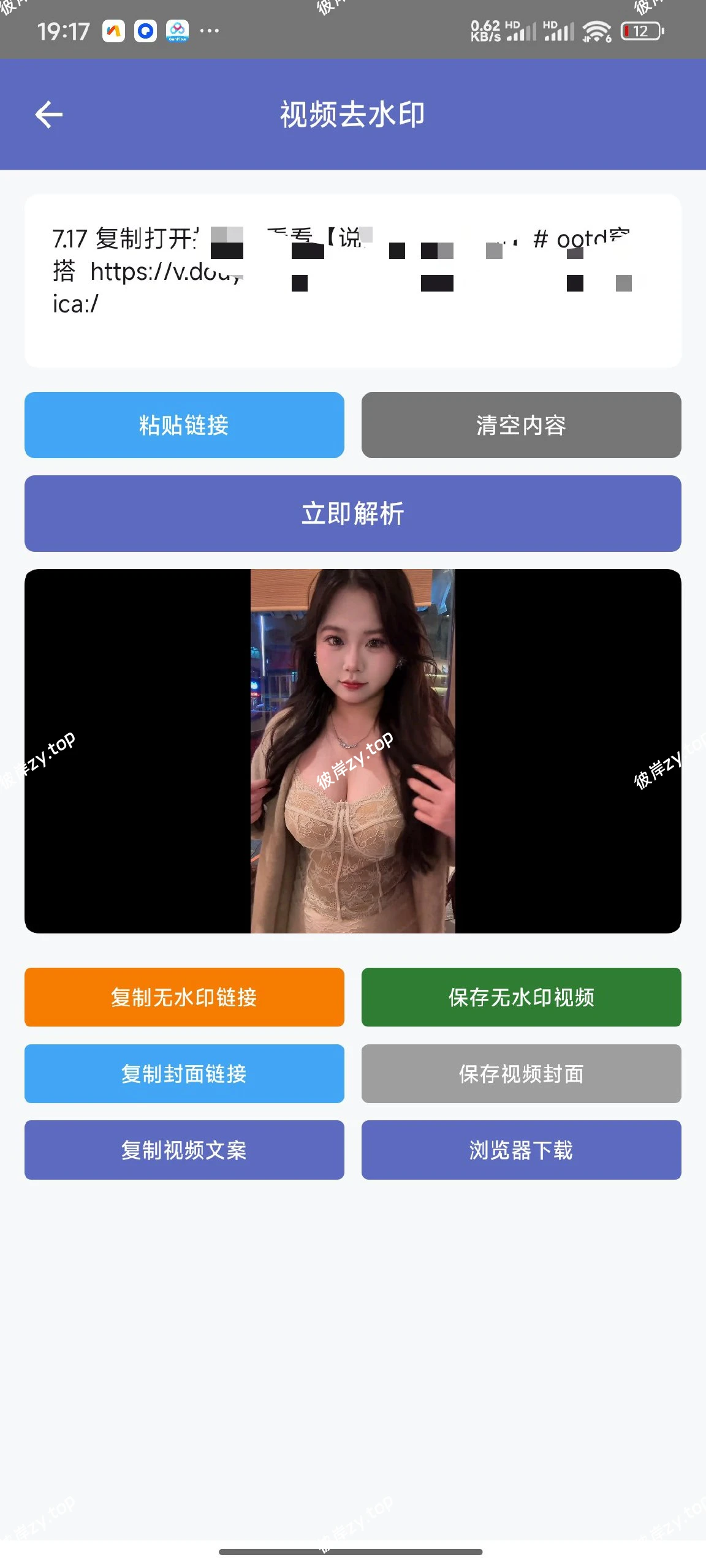Tap the link input field at the top

352,279
